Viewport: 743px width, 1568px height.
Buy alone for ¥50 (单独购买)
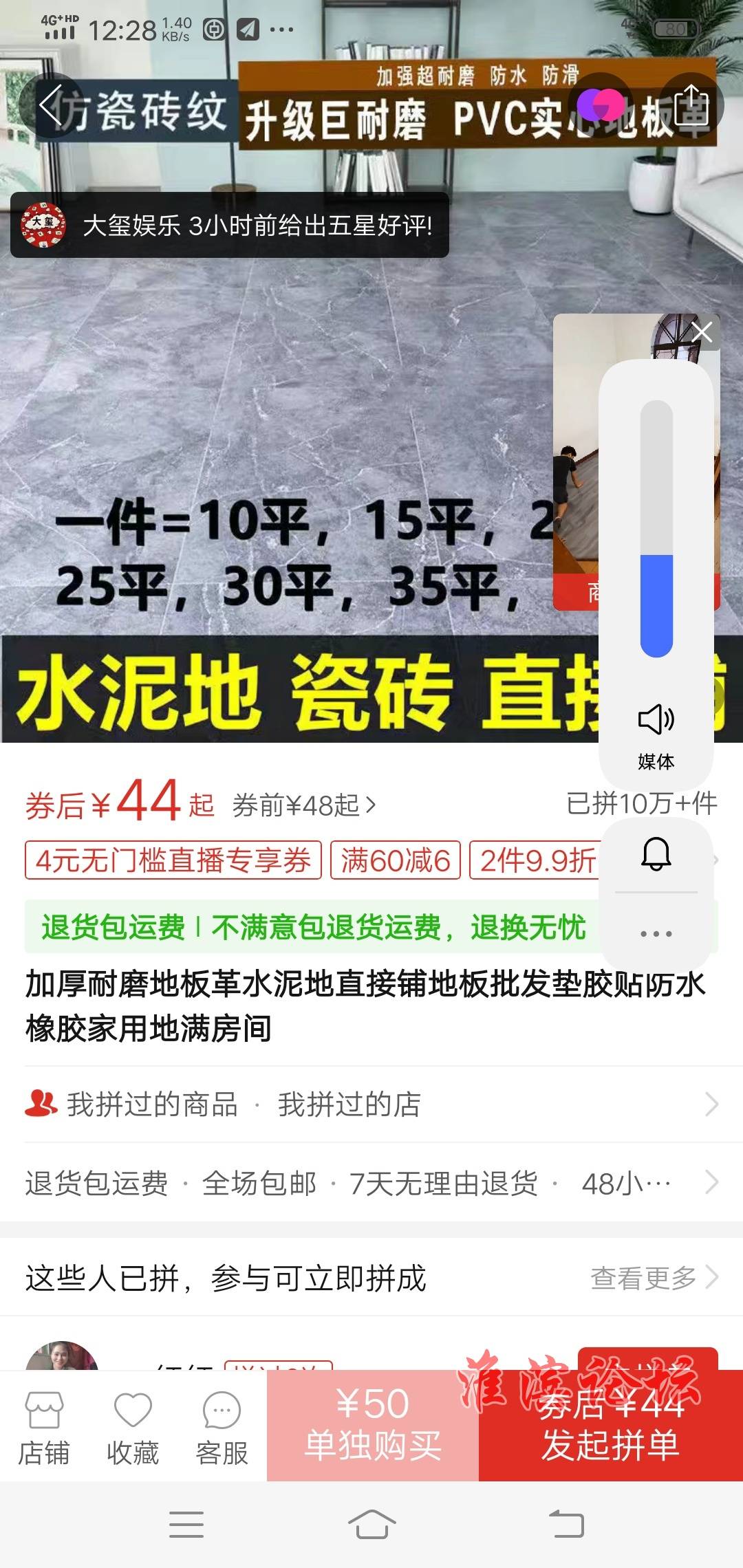click(x=373, y=1425)
